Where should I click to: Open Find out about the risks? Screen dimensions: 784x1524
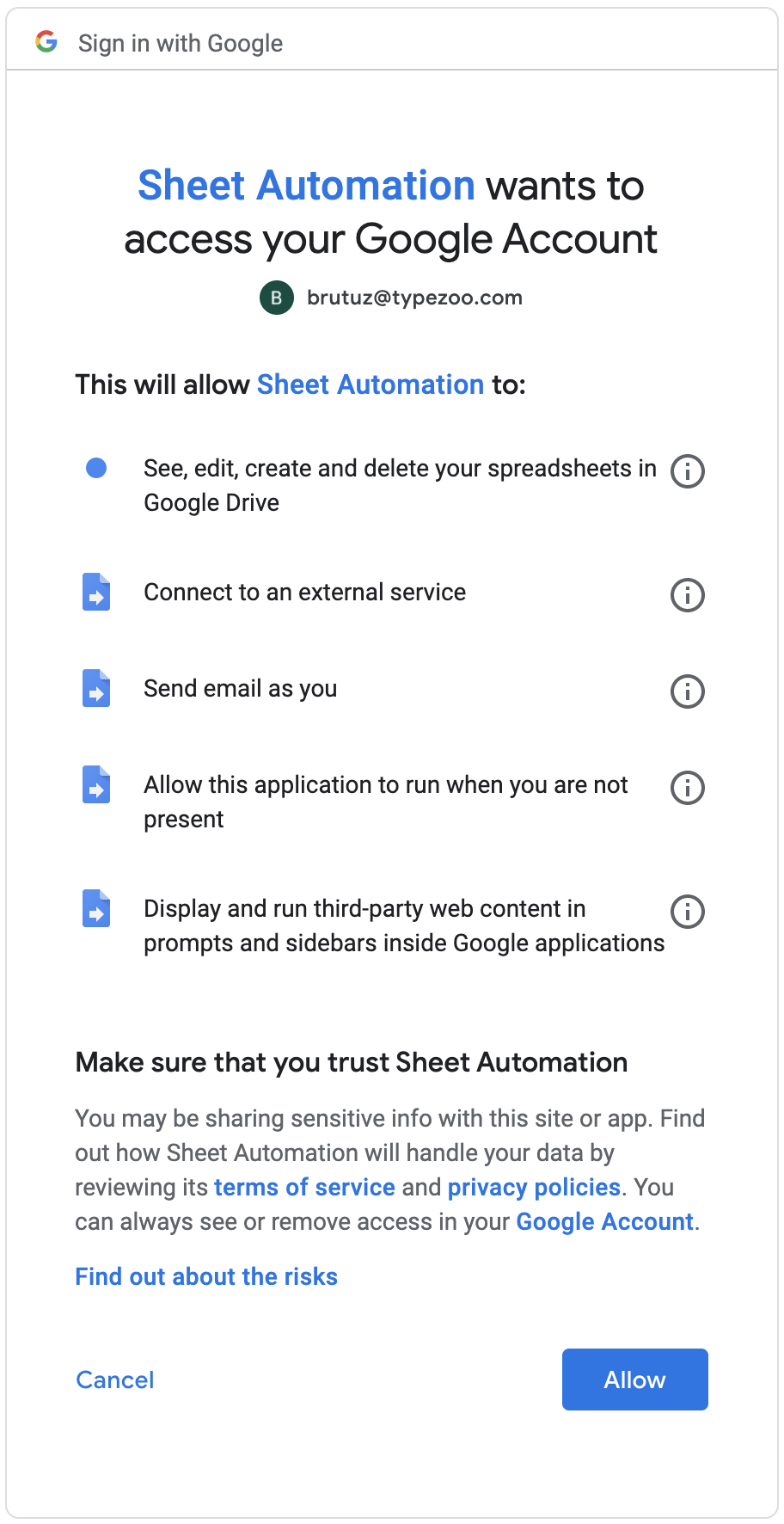pos(206,1276)
